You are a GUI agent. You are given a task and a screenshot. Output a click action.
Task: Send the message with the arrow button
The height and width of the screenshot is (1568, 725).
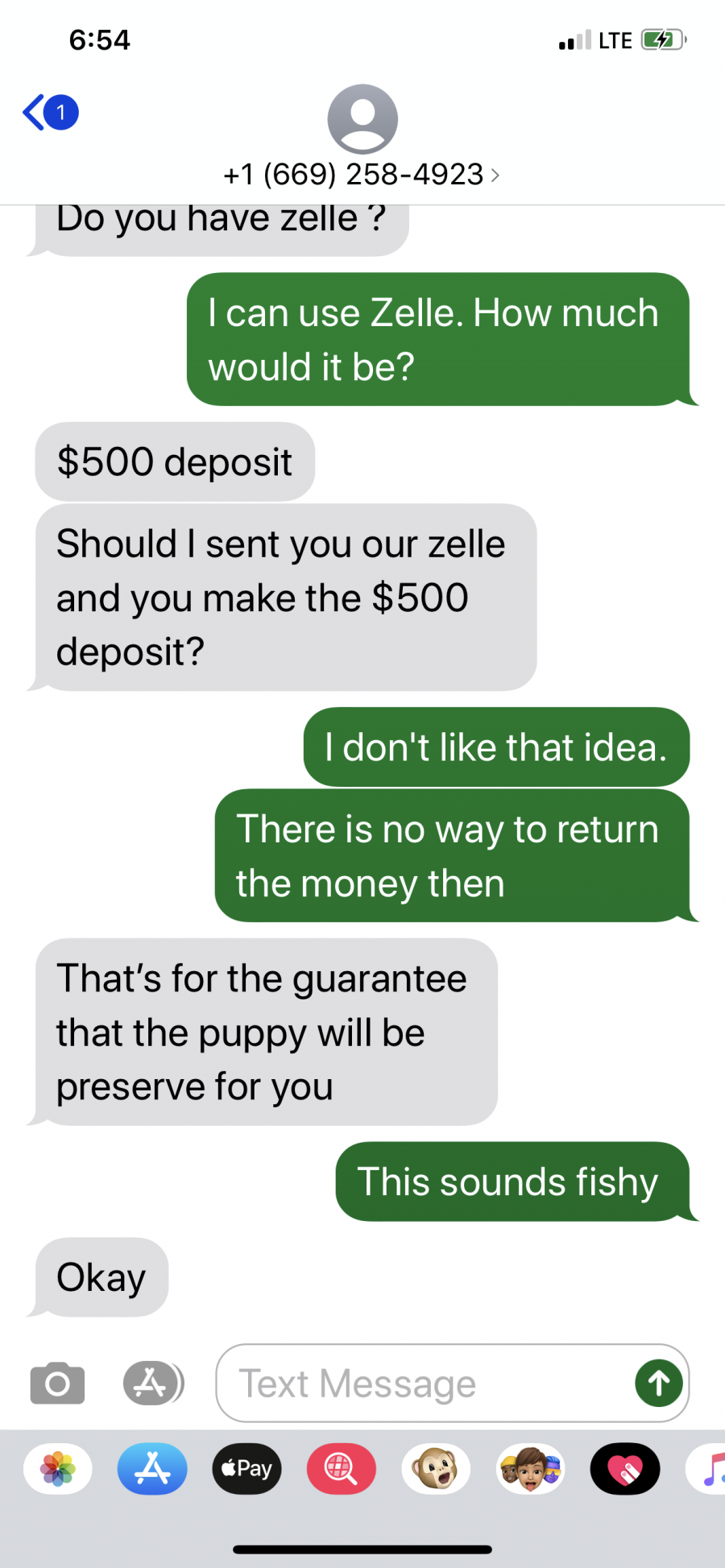(659, 1384)
